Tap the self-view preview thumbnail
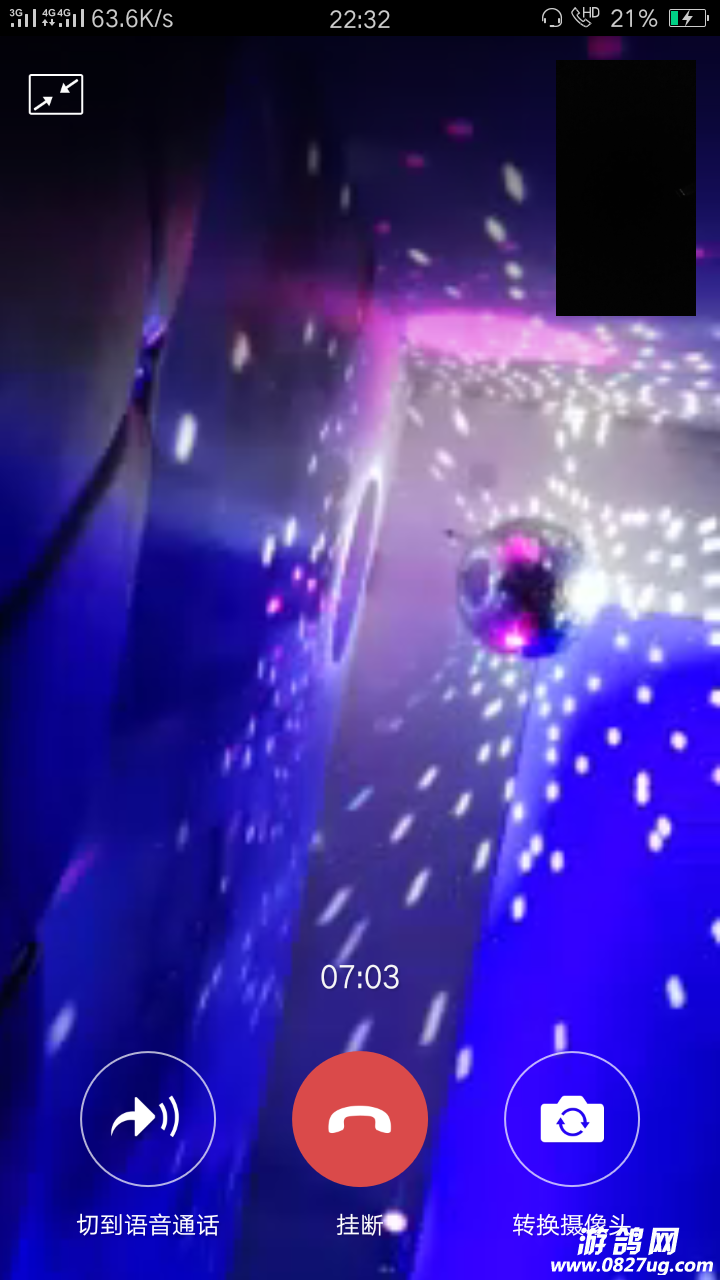The width and height of the screenshot is (720, 1280). point(626,188)
